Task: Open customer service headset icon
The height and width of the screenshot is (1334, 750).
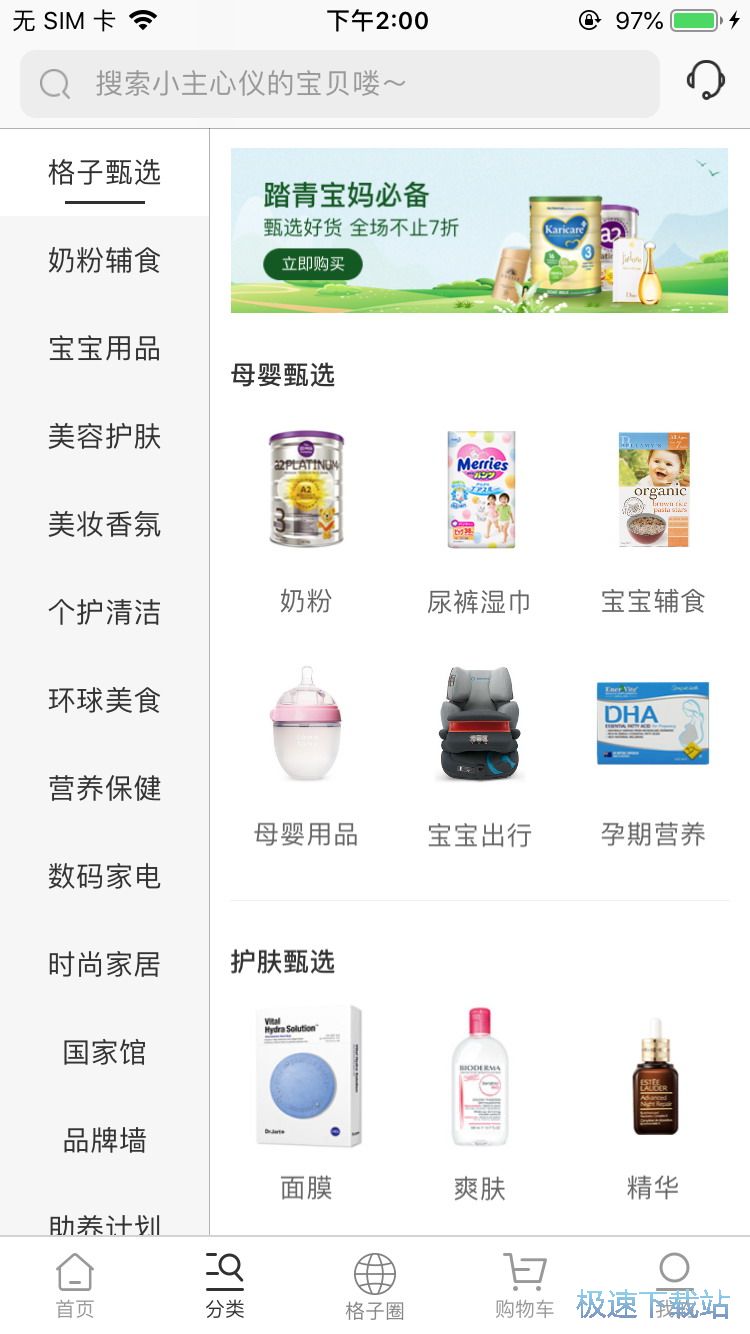Action: tap(705, 81)
